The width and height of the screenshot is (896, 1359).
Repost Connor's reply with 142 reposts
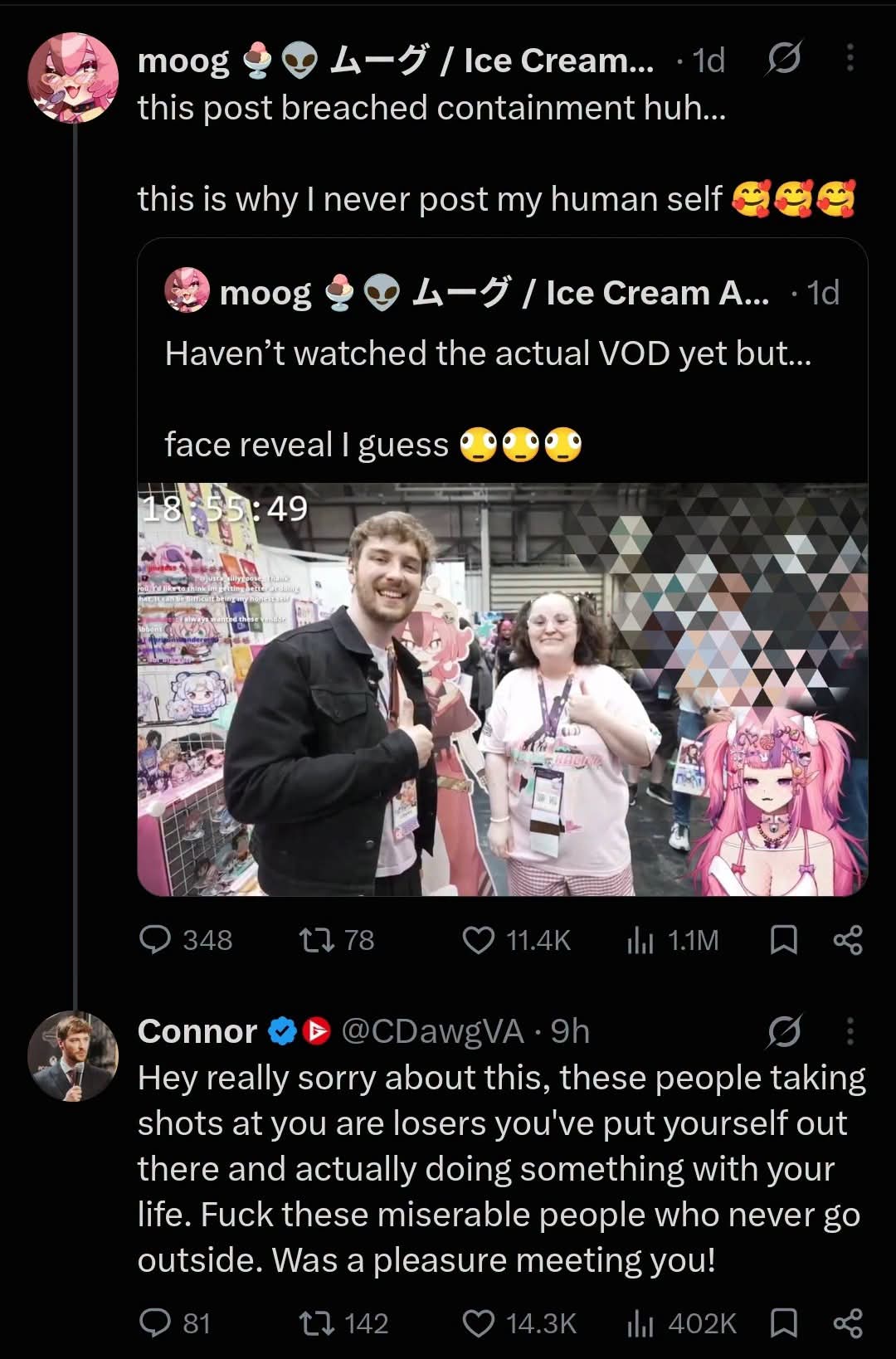pyautogui.click(x=343, y=1322)
